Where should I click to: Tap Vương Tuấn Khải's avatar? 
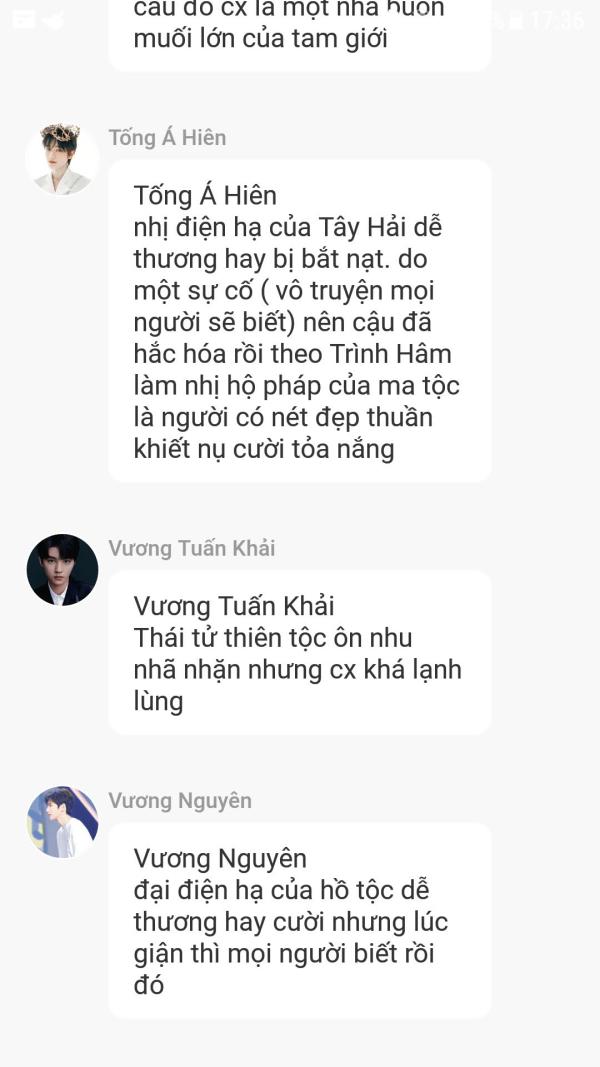click(x=62, y=570)
